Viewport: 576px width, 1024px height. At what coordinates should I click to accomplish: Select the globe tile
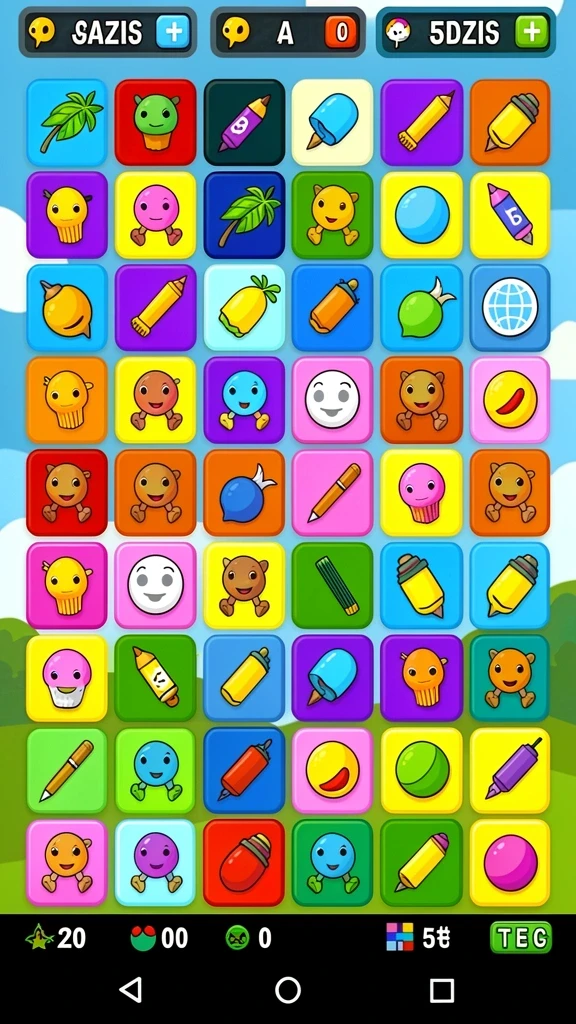tap(510, 308)
